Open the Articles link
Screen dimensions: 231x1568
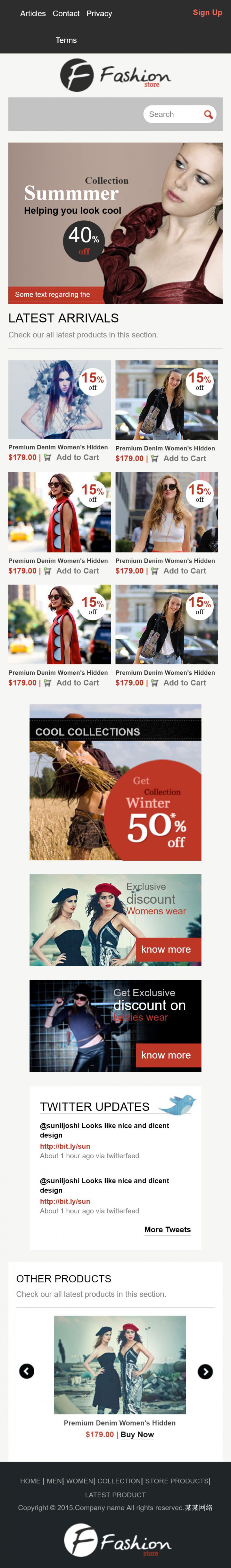(x=33, y=13)
